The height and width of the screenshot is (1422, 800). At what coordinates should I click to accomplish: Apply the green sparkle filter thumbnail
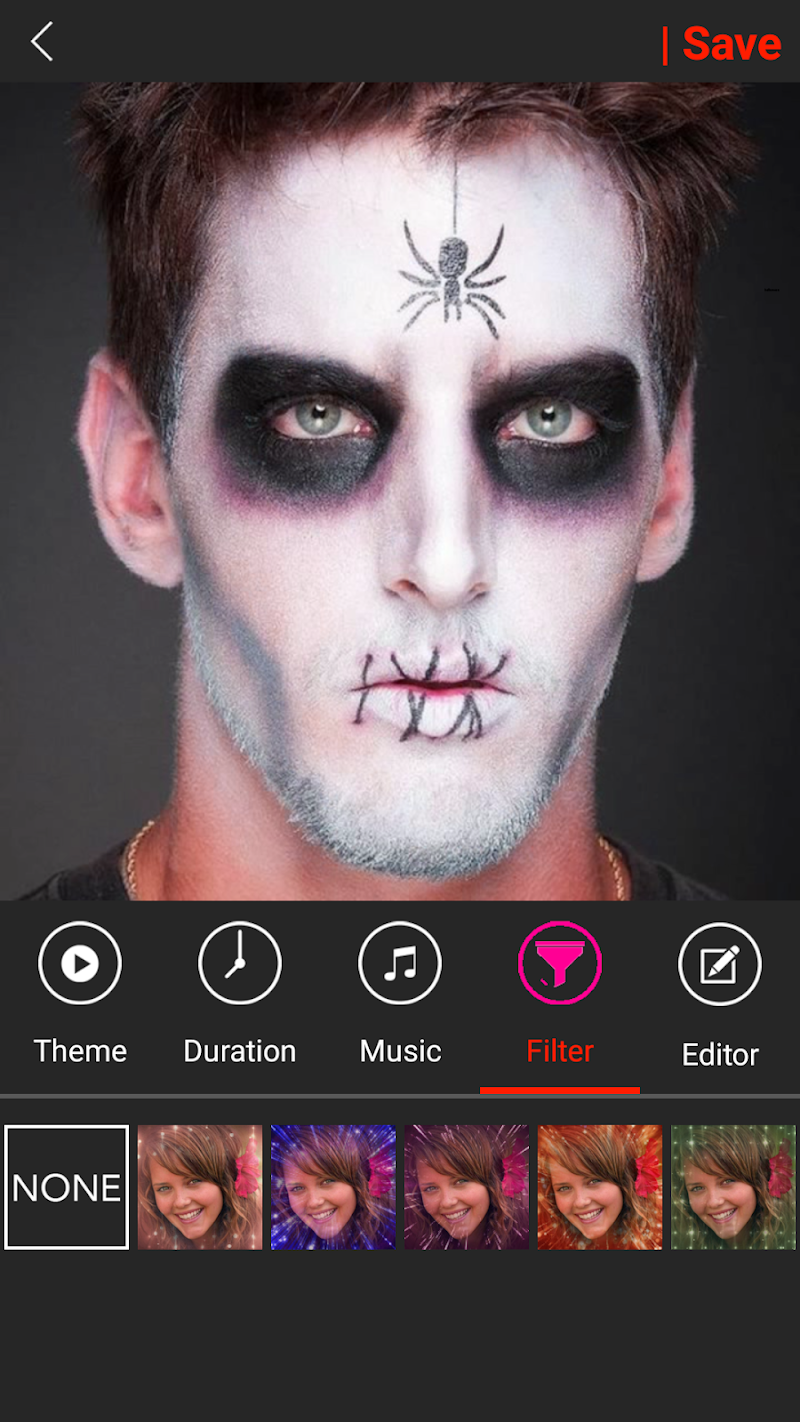(733, 1187)
